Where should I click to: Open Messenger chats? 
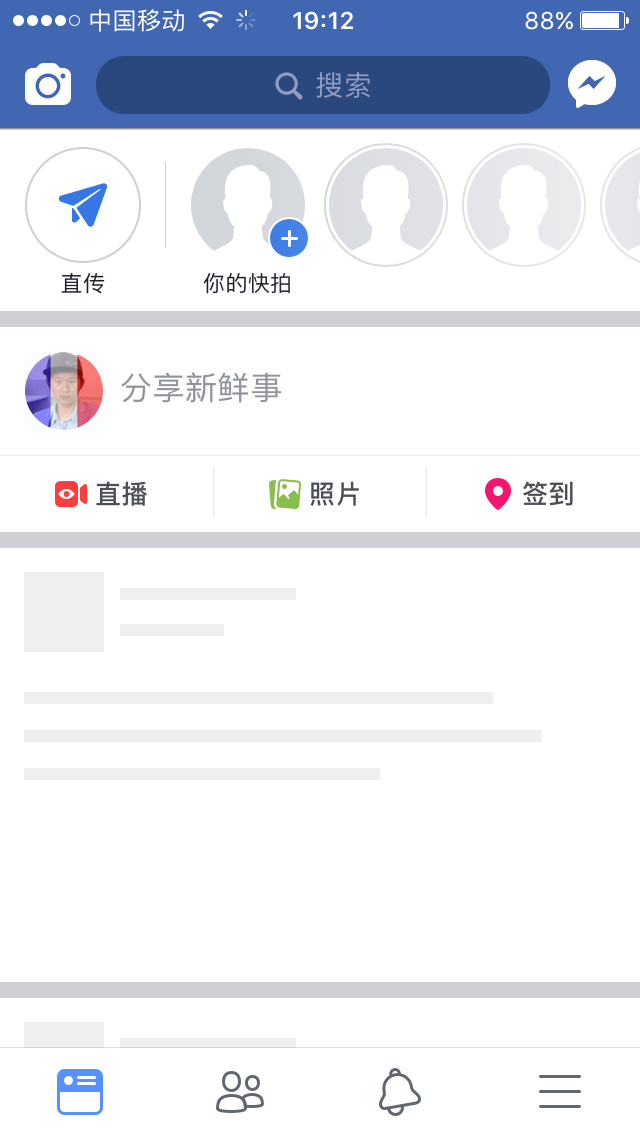[592, 85]
